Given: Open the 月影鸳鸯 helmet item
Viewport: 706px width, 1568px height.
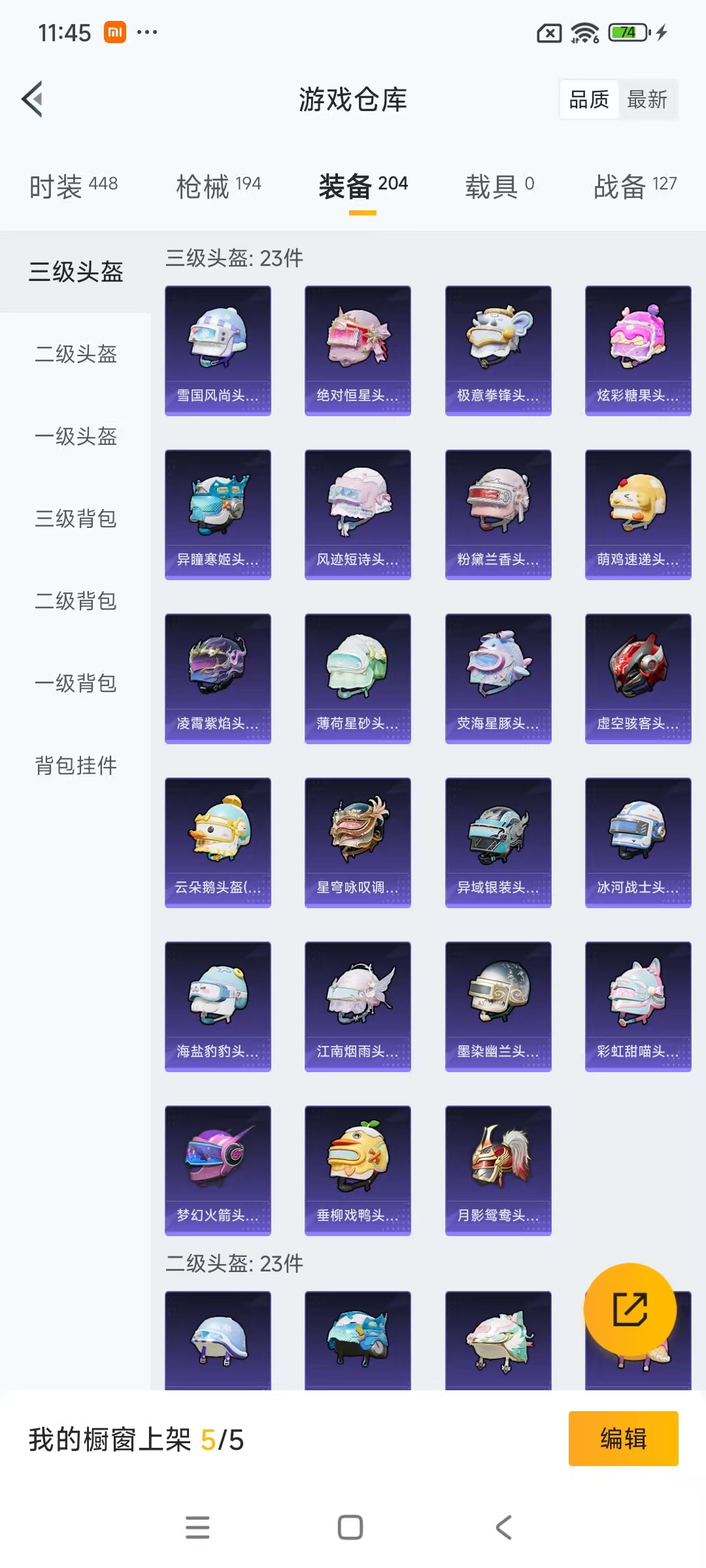Looking at the screenshot, I should (498, 1170).
